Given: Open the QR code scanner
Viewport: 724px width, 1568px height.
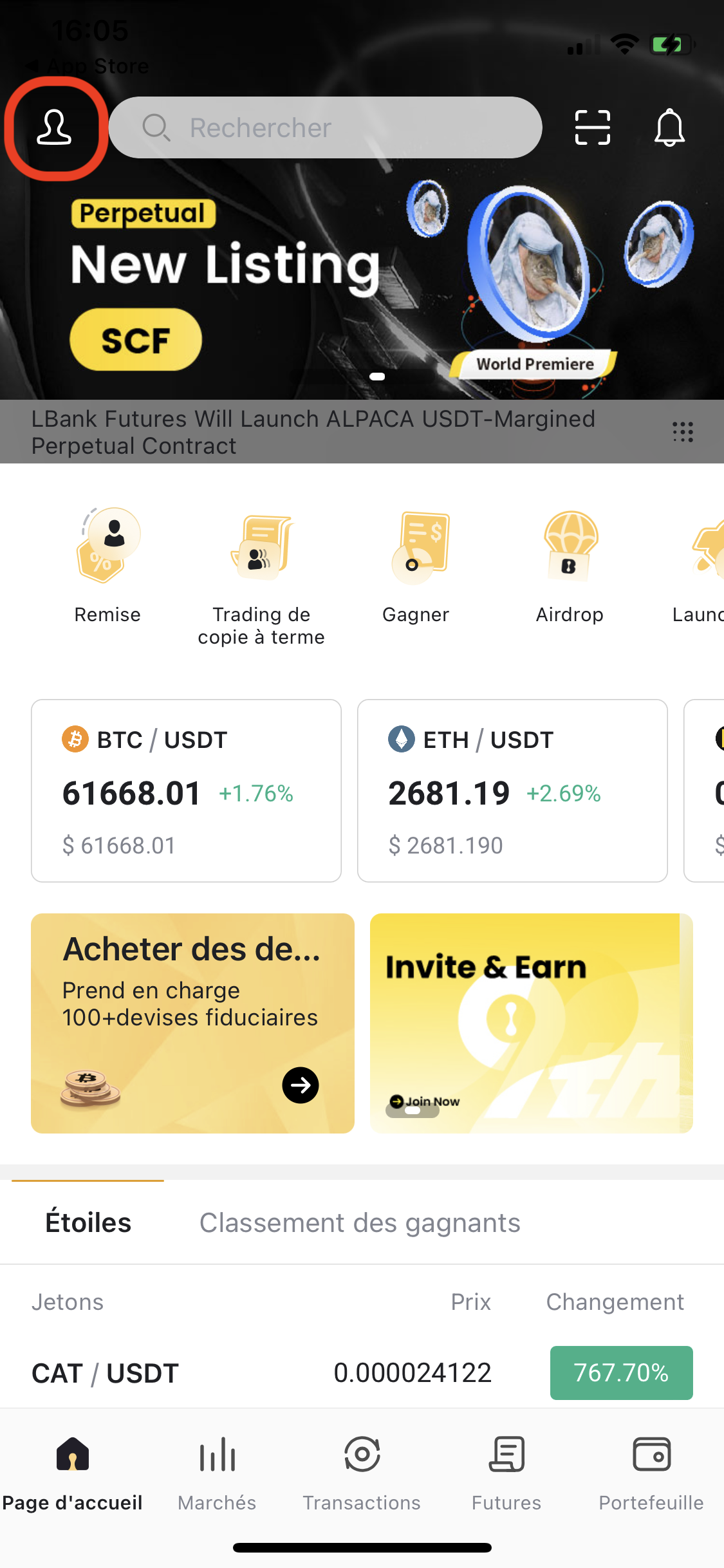Looking at the screenshot, I should pos(592,127).
